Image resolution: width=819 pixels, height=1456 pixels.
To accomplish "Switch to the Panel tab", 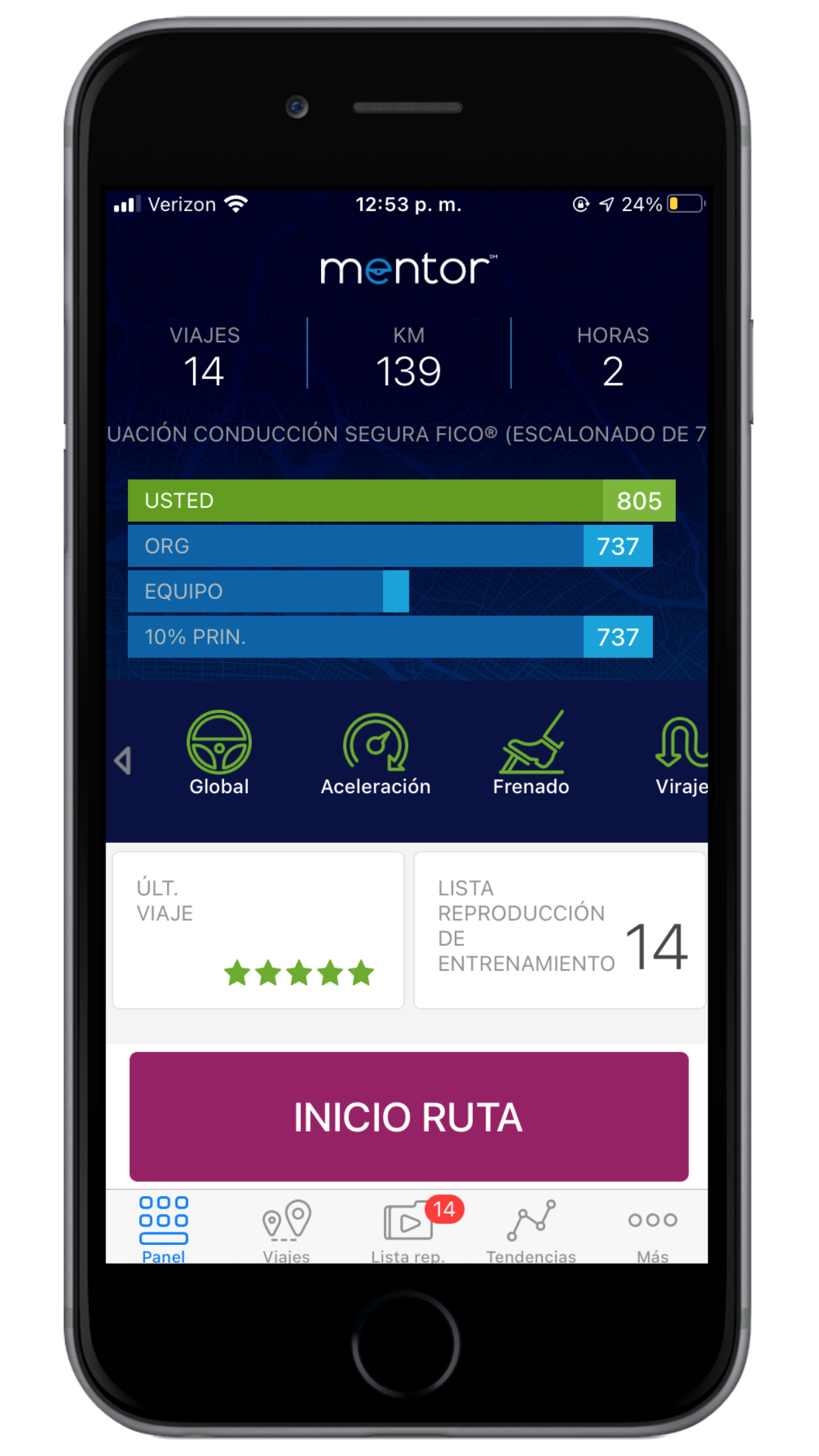I will pyautogui.click(x=164, y=1228).
